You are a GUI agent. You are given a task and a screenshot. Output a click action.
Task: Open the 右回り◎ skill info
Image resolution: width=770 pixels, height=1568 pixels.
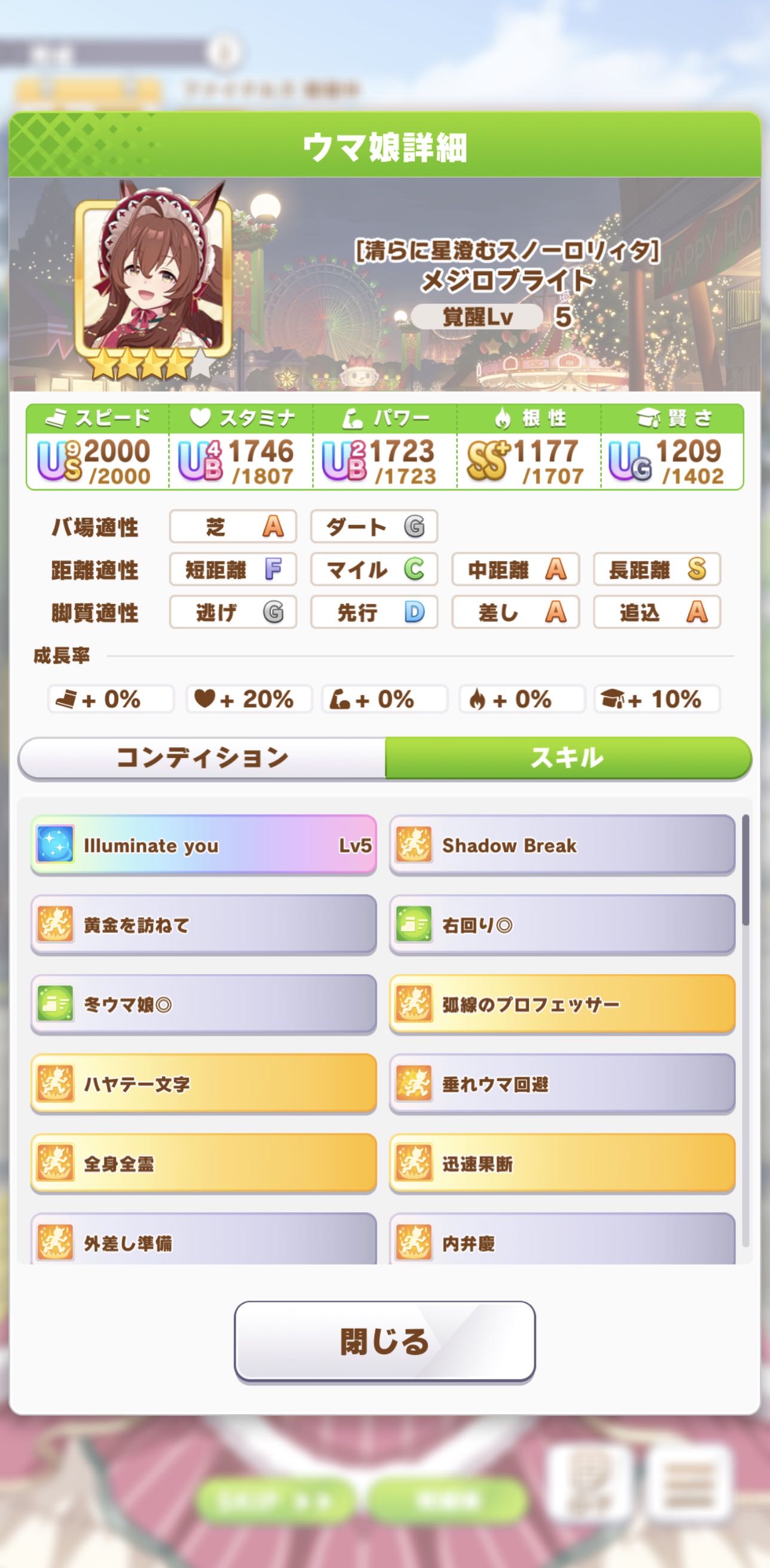pyautogui.click(x=562, y=925)
